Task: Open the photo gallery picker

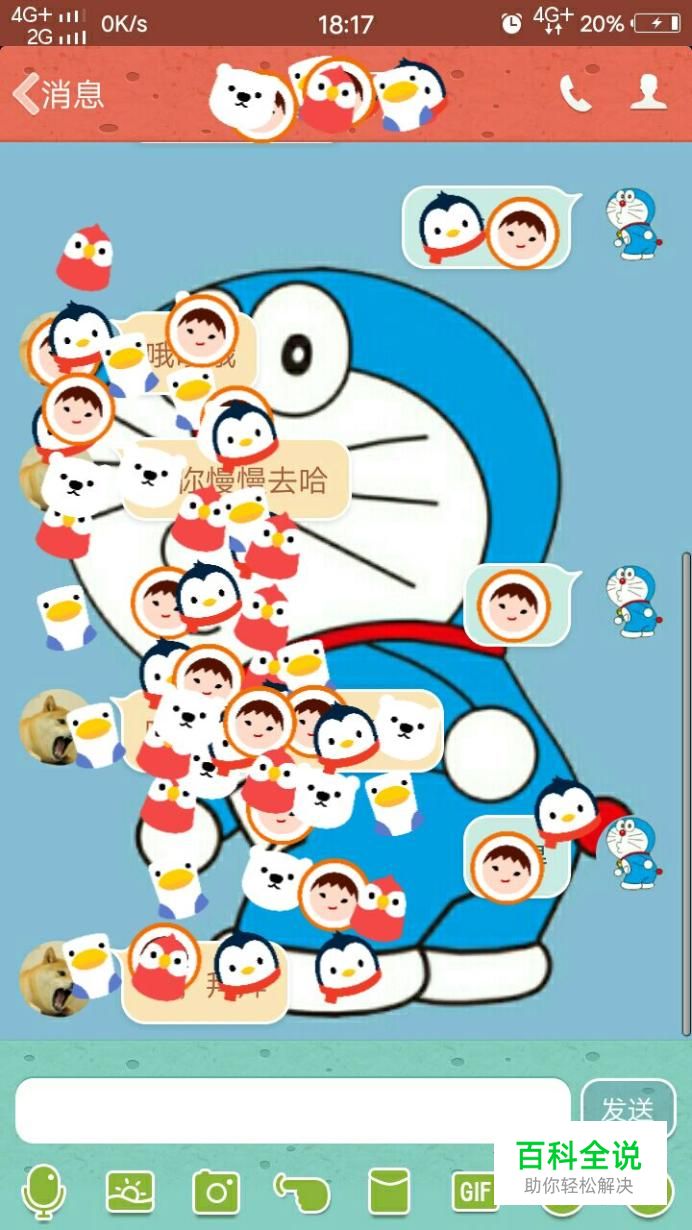Action: (x=131, y=1191)
